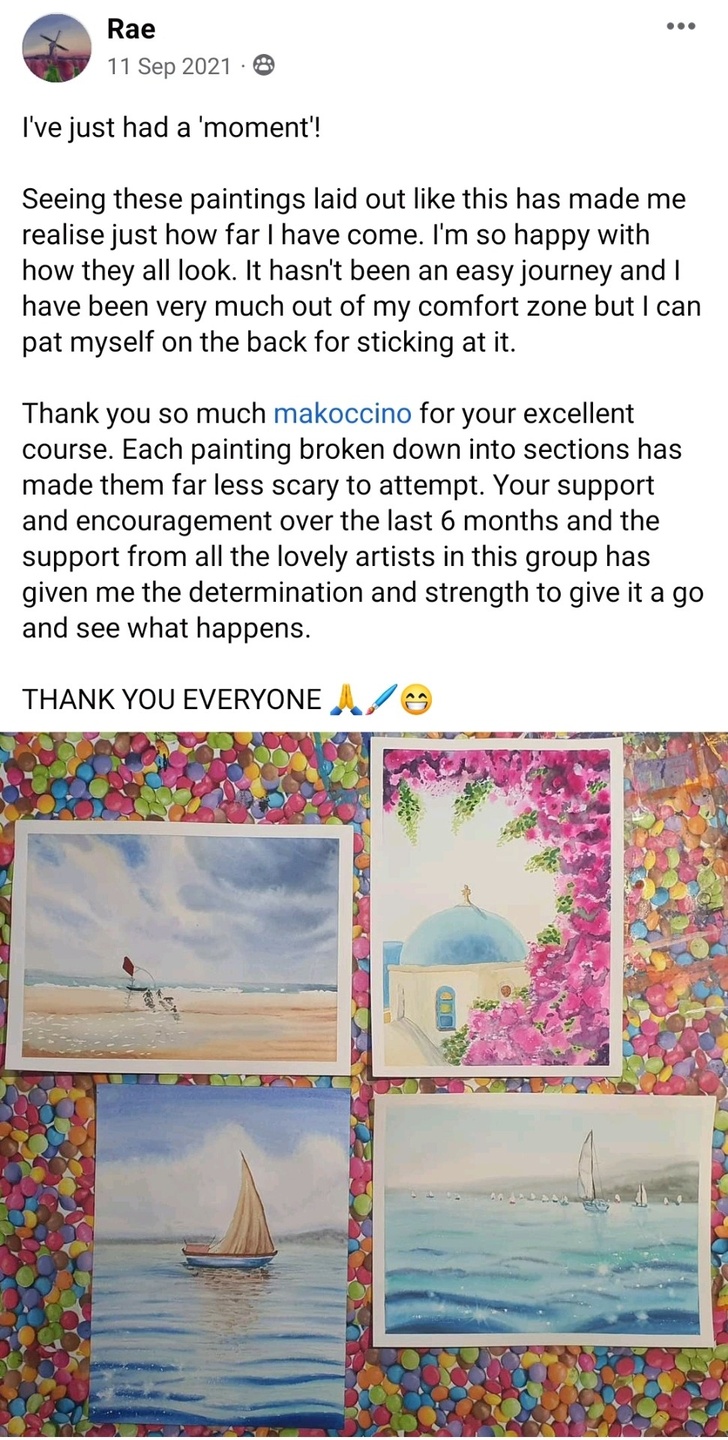
Task: Open the attached paintings photo
Action: pos(364,1084)
